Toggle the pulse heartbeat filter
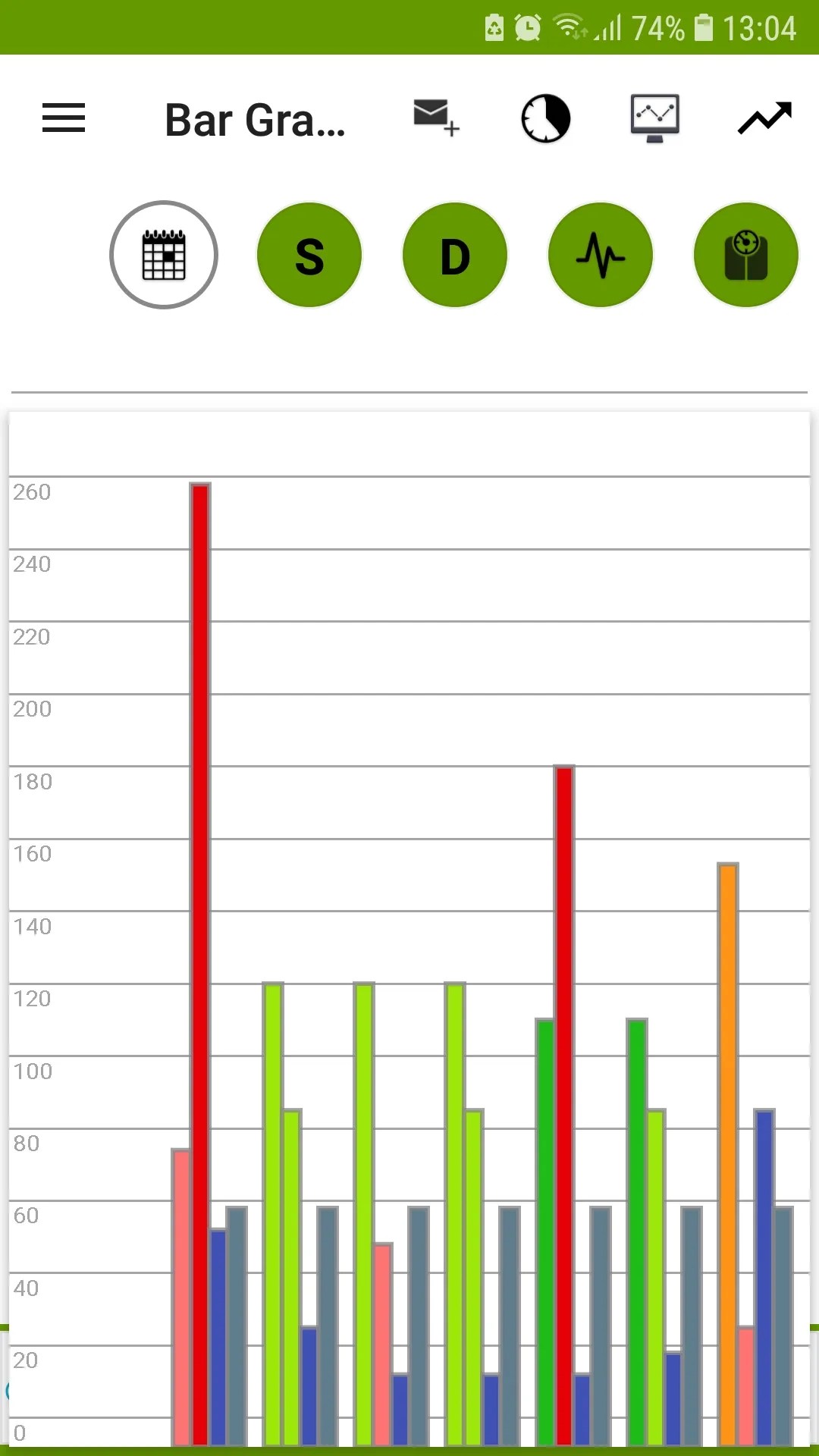Viewport: 819px width, 1456px height. (601, 255)
